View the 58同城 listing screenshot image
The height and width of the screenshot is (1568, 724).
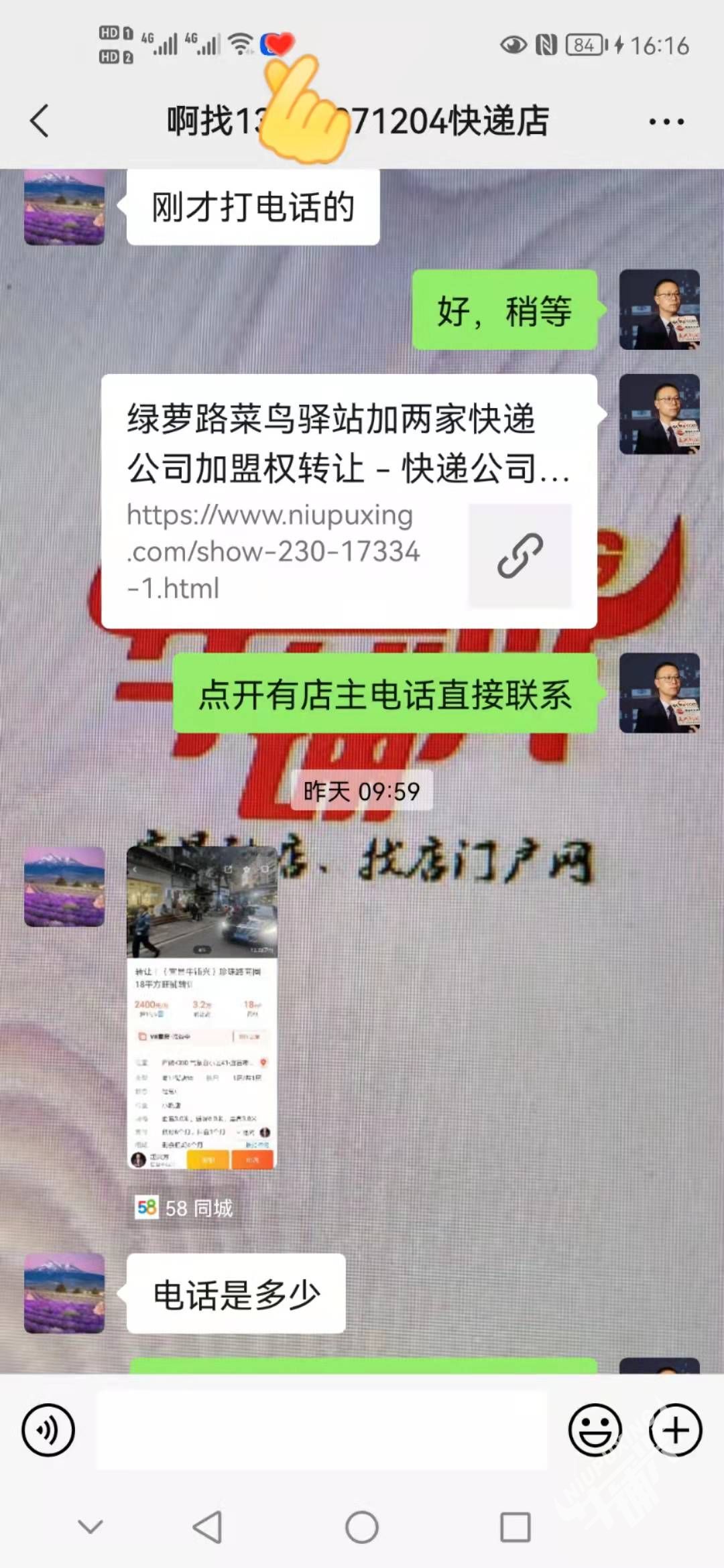click(x=202, y=1008)
